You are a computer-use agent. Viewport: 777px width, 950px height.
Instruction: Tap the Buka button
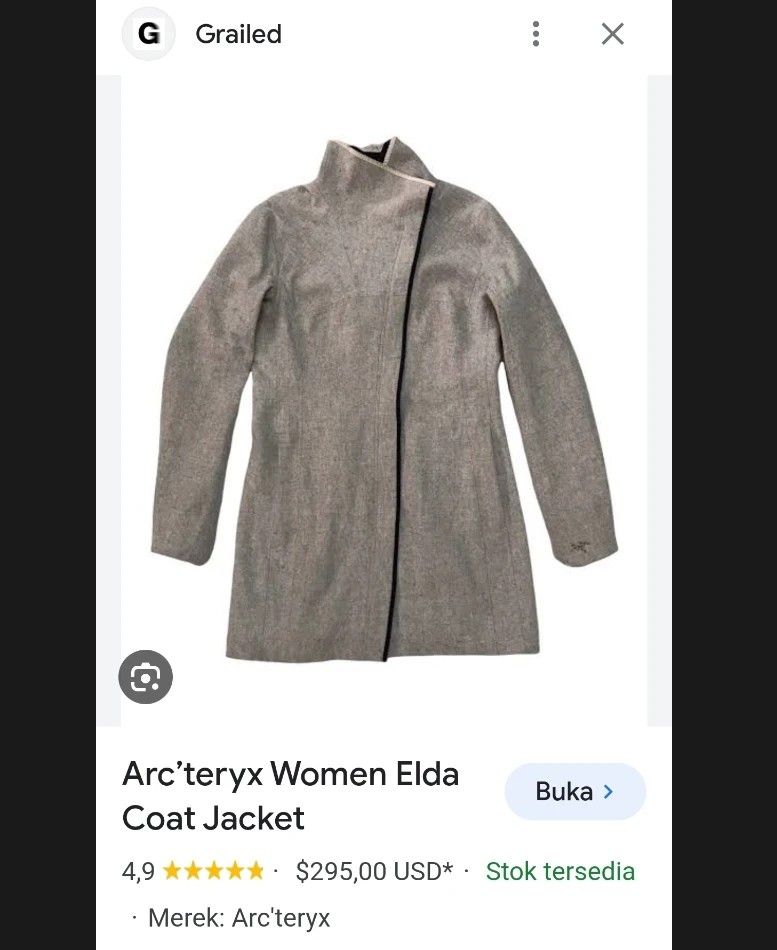tap(575, 792)
